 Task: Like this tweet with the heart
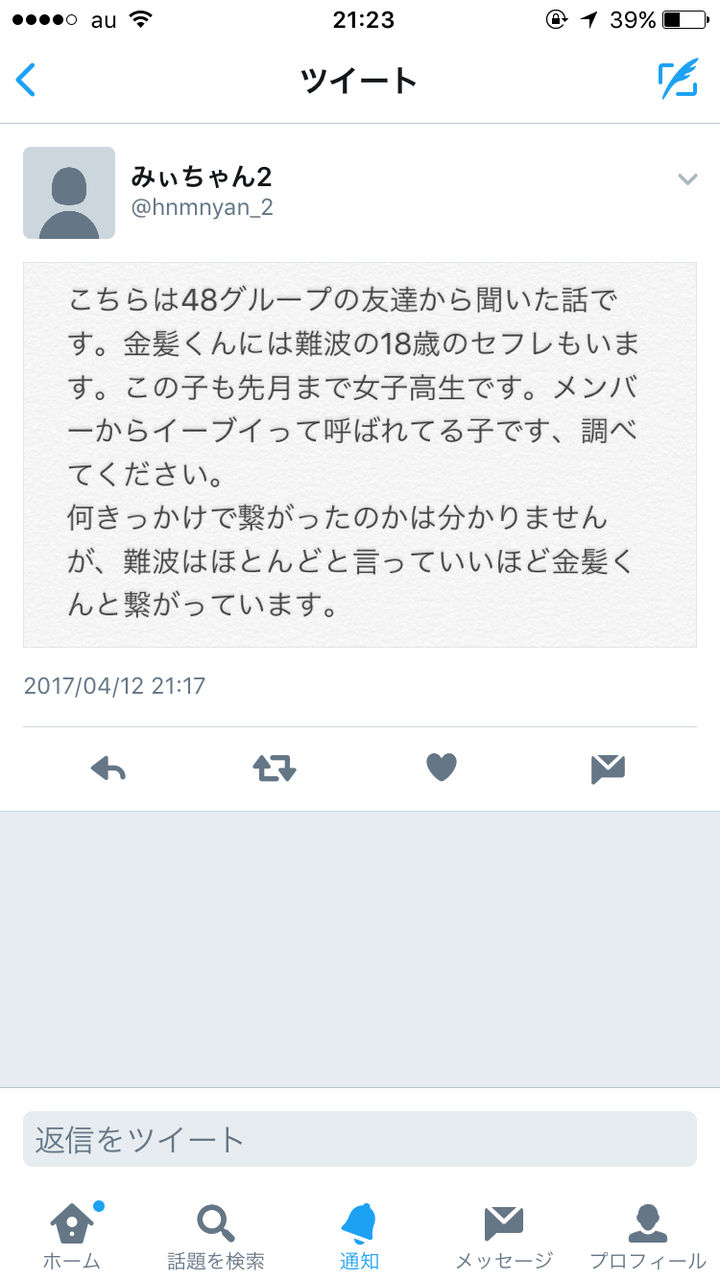tap(441, 768)
